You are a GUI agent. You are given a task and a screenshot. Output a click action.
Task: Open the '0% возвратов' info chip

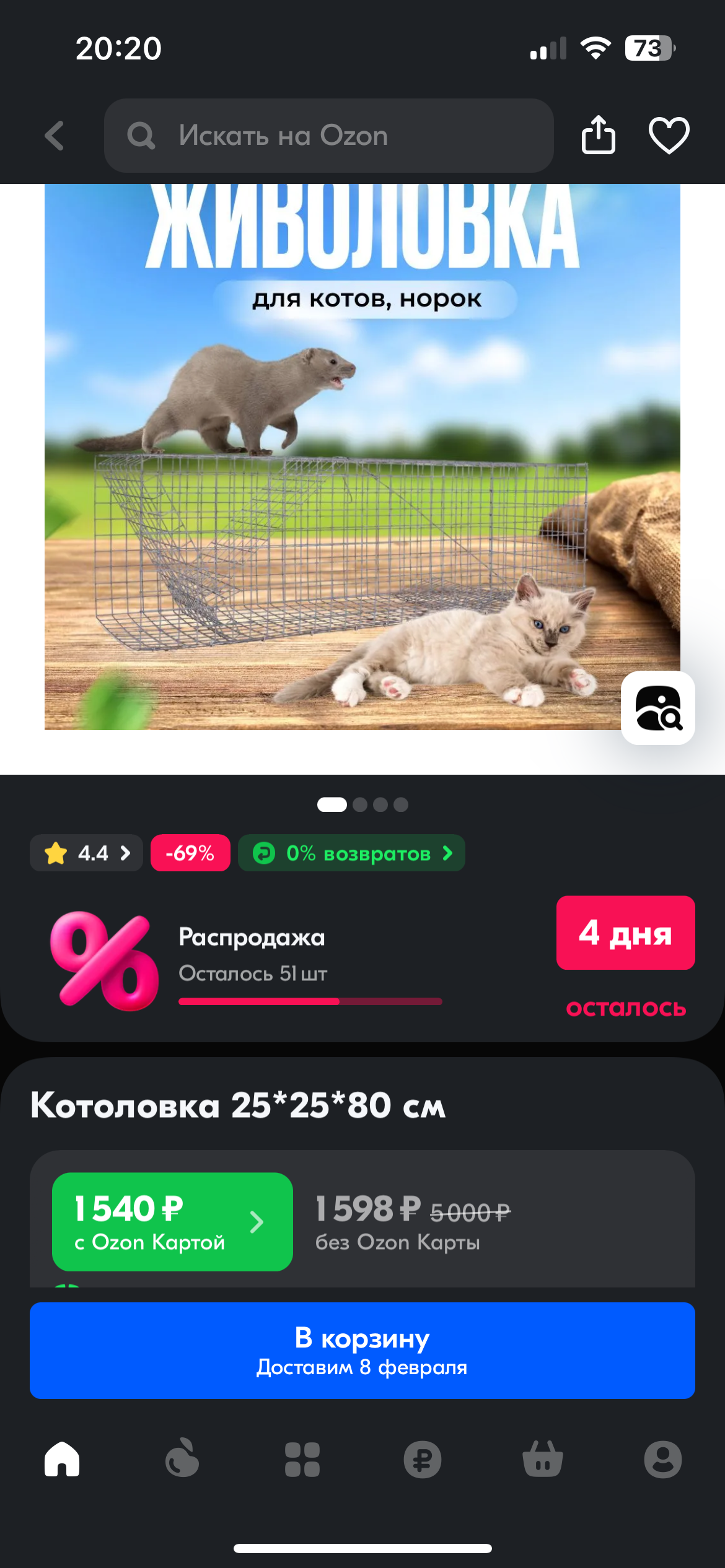(351, 853)
